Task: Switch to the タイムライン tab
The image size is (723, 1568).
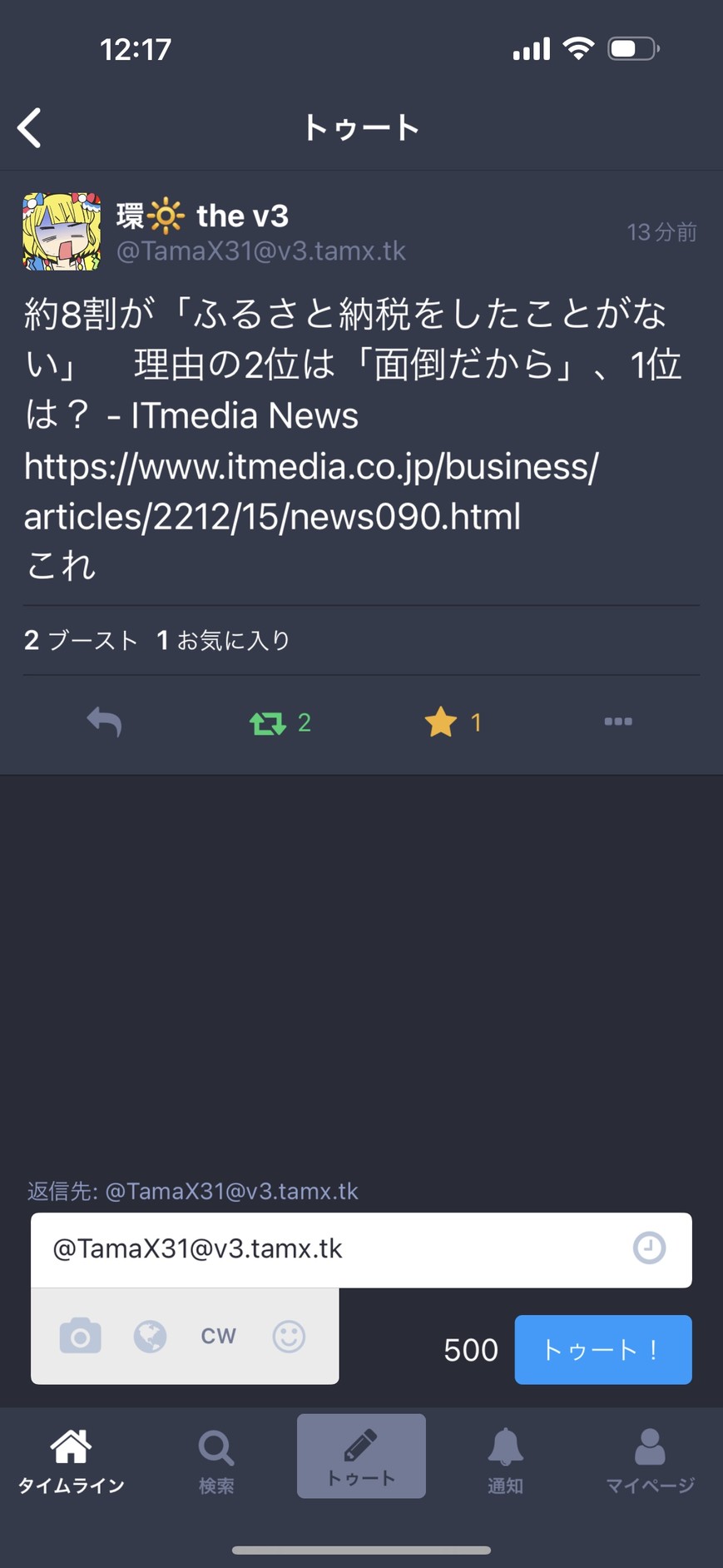Action: pos(72,1461)
